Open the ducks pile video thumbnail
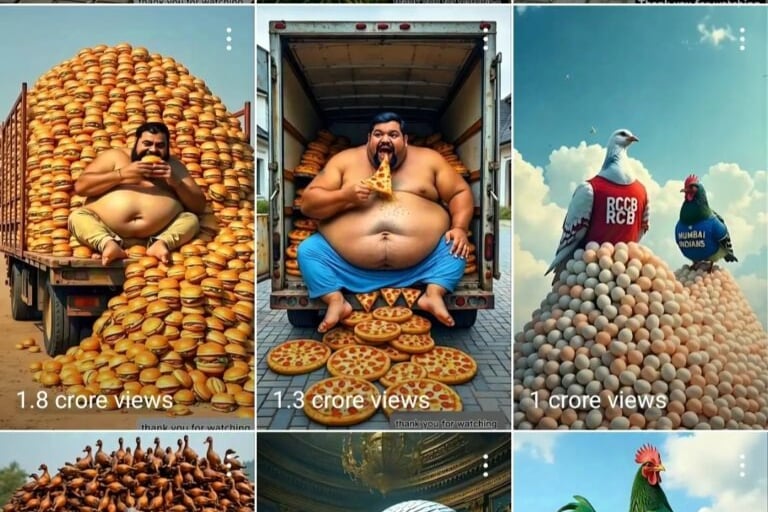Viewport: 768px width, 512px height. [x=126, y=475]
